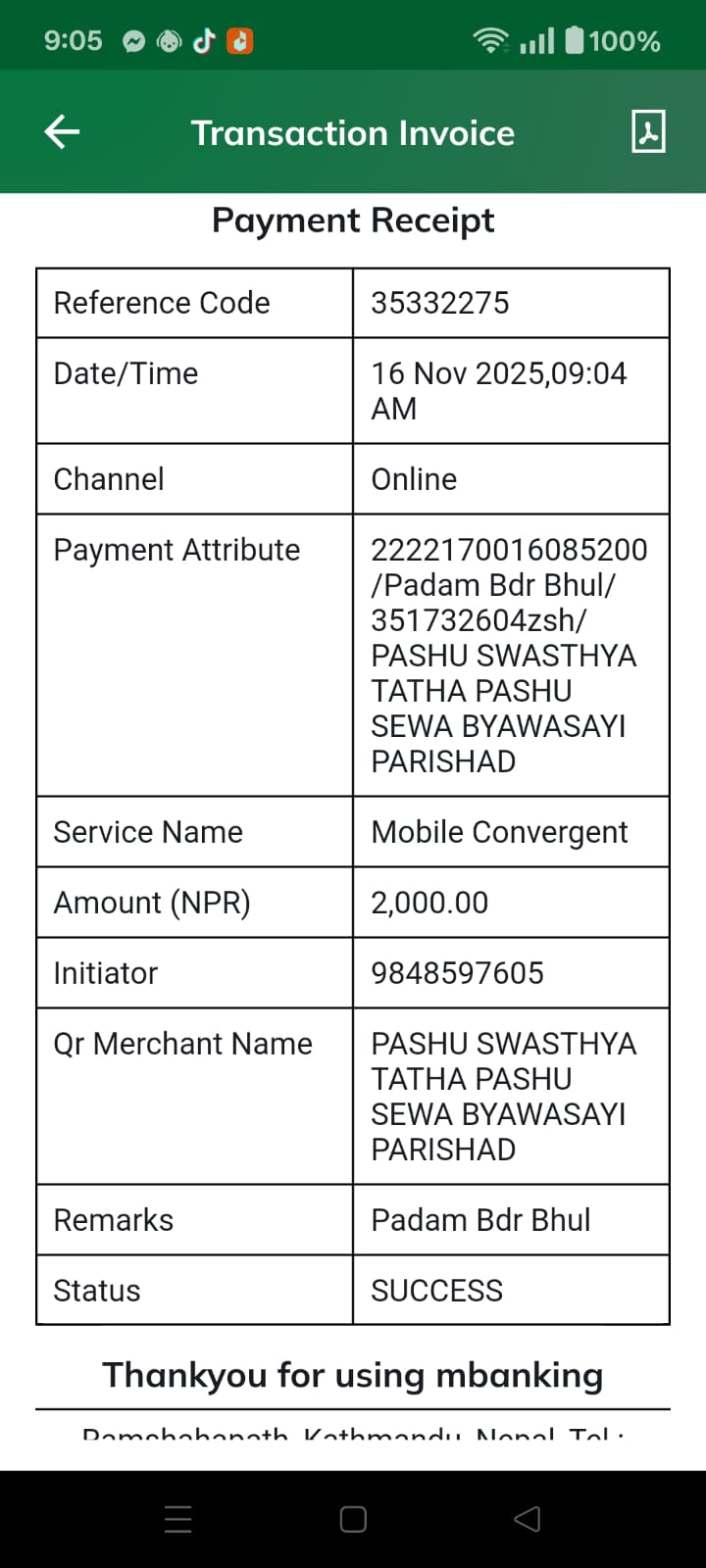
Task: Tap the system back triangle
Action: 528,1519
